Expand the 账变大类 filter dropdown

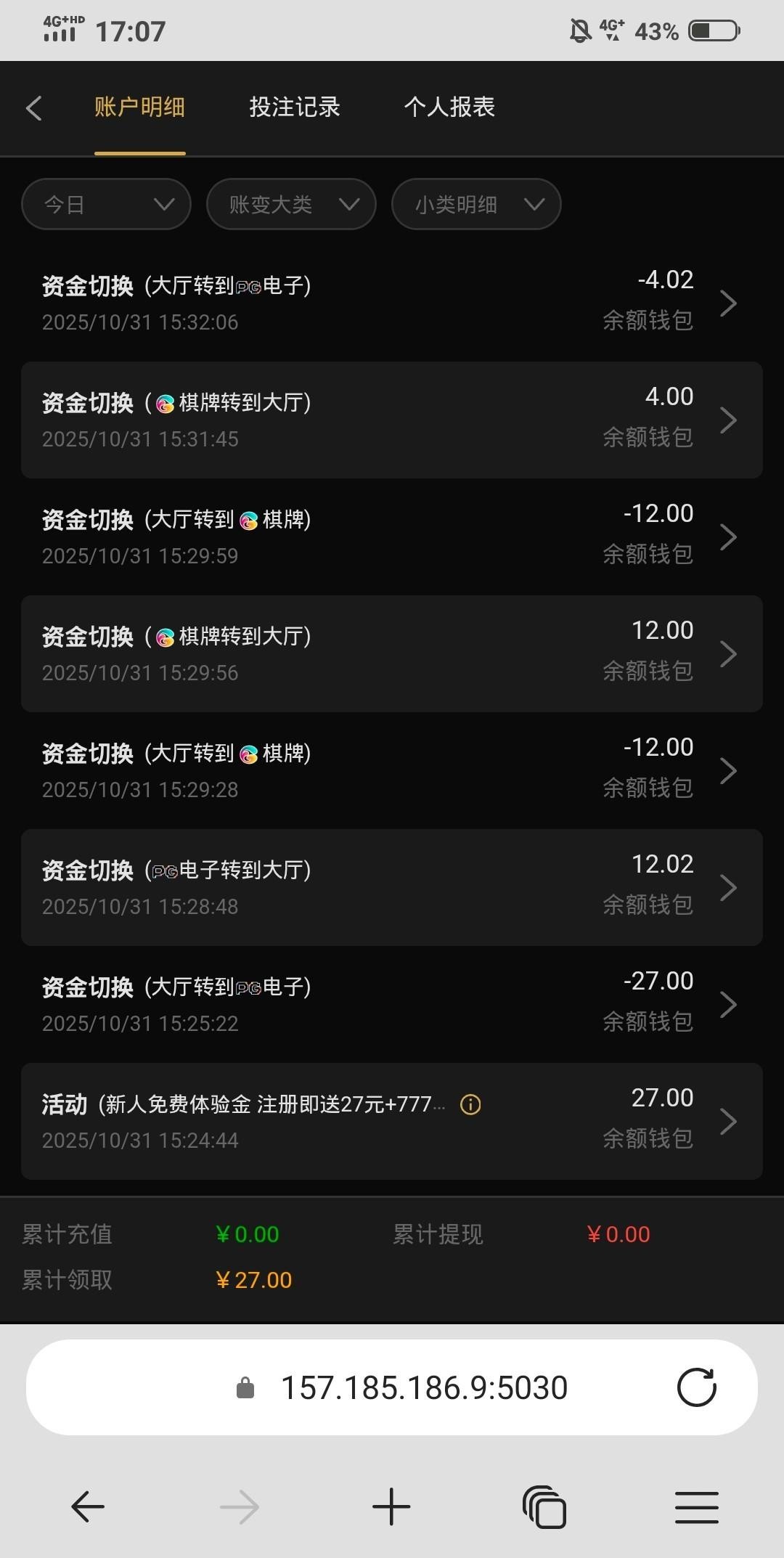[291, 204]
